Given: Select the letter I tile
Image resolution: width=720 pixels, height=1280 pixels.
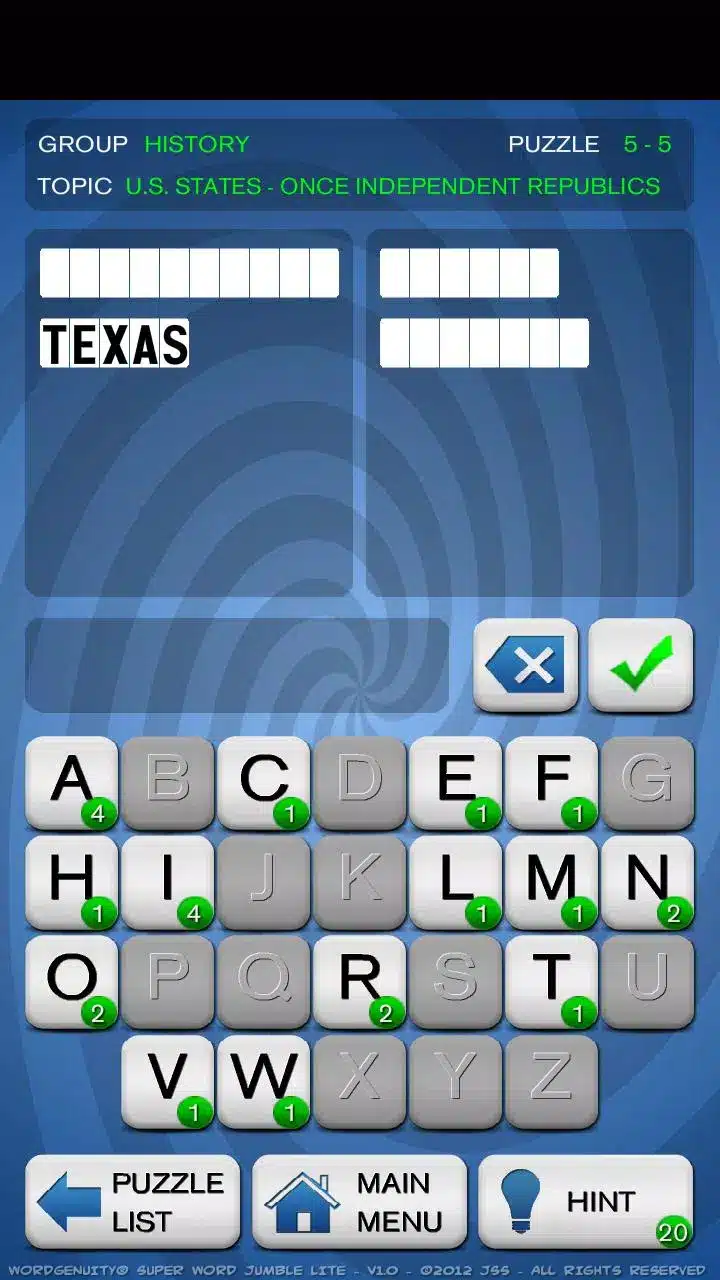Looking at the screenshot, I should click(167, 881).
